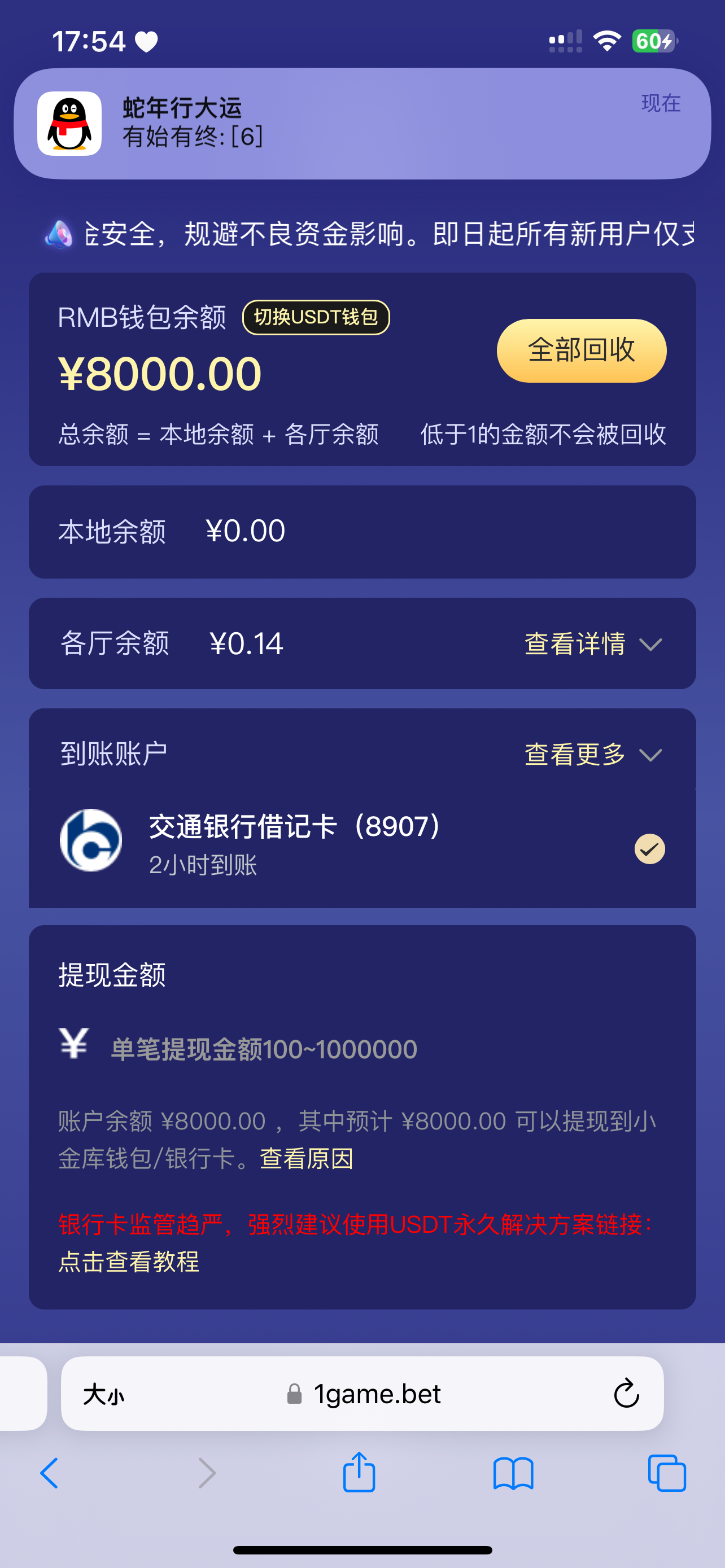Reload the current page
725x1568 pixels.
[626, 1394]
